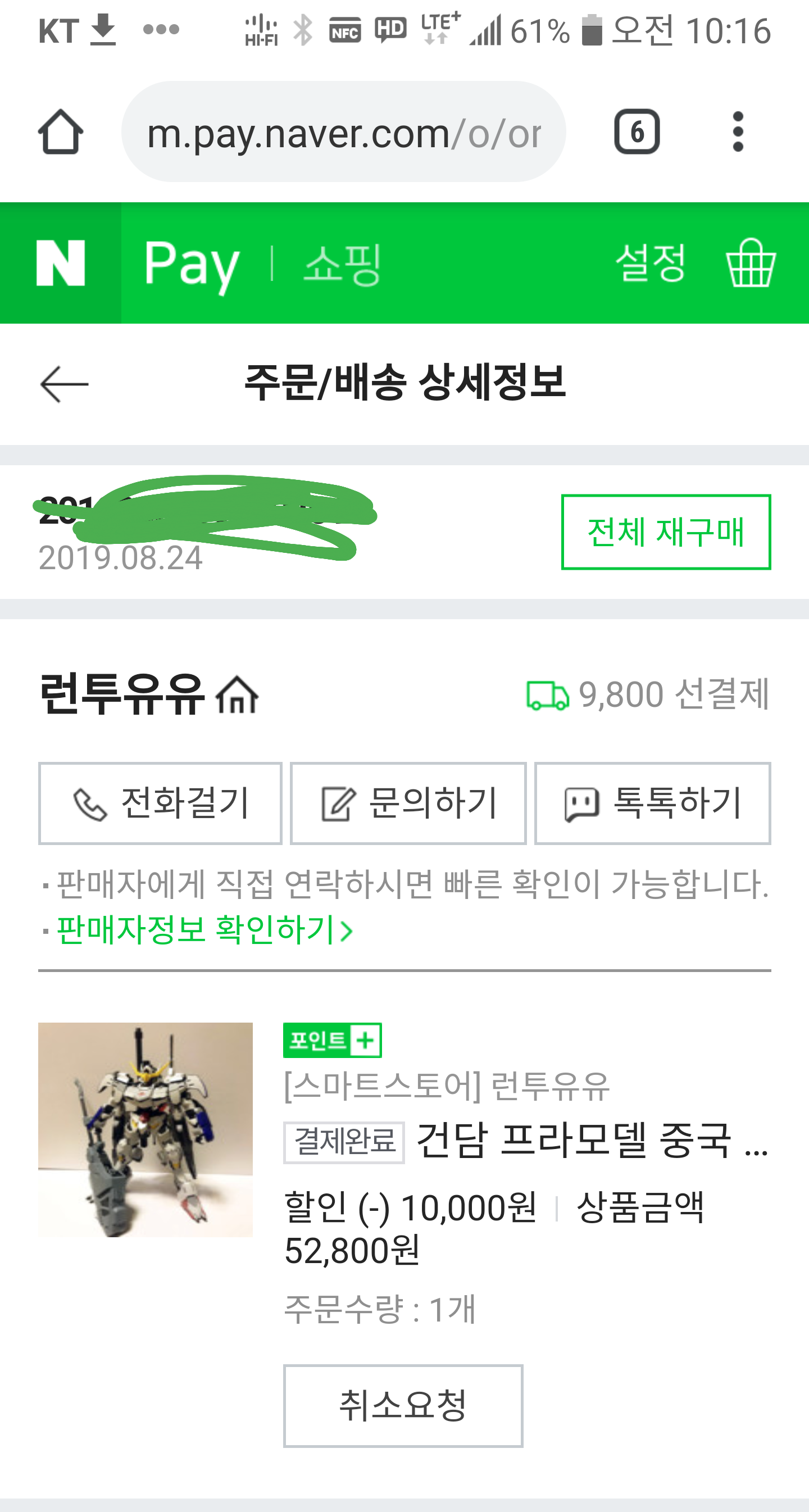809x1512 pixels.
Task: Open the browser overflow menu
Action: click(738, 132)
